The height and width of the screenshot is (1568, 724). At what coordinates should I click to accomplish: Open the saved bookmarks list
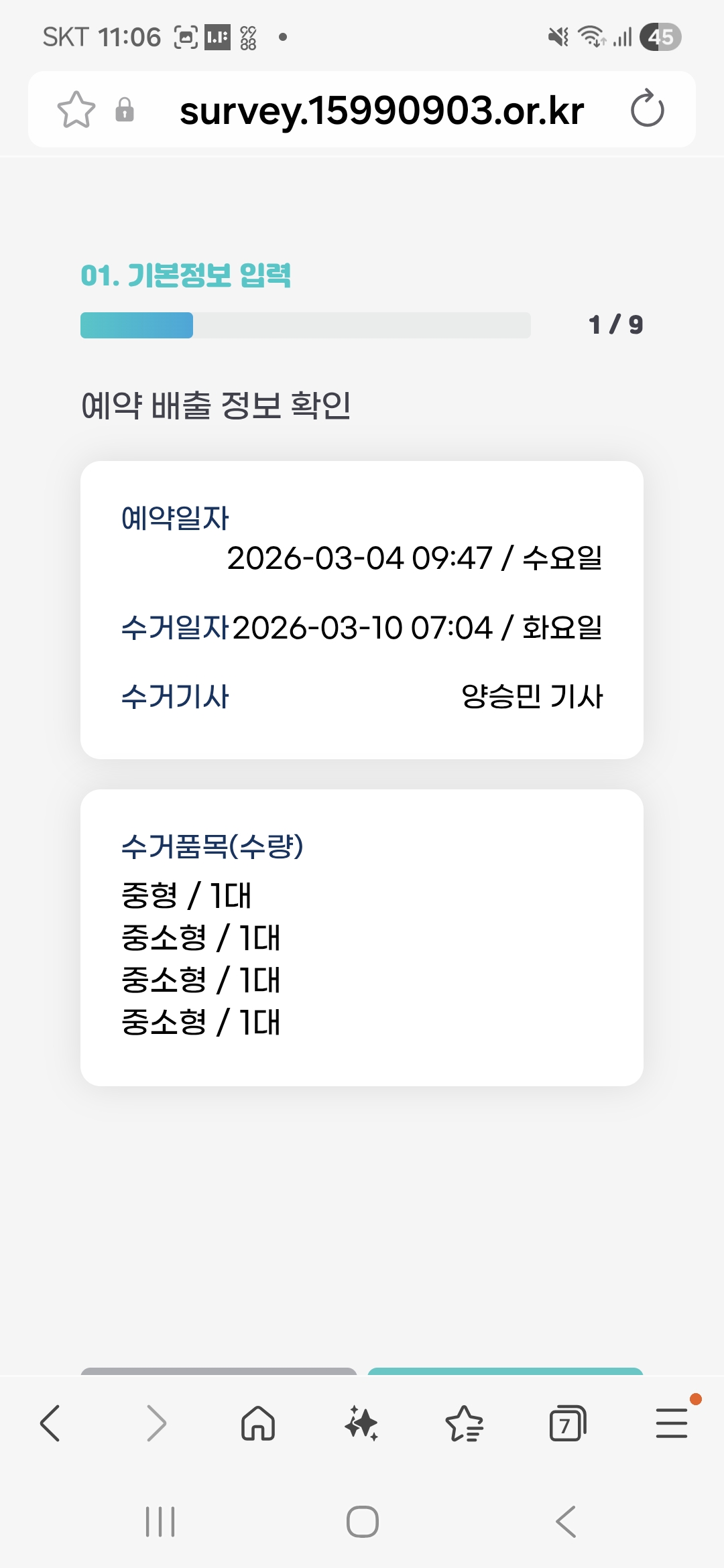pyautogui.click(x=465, y=1423)
